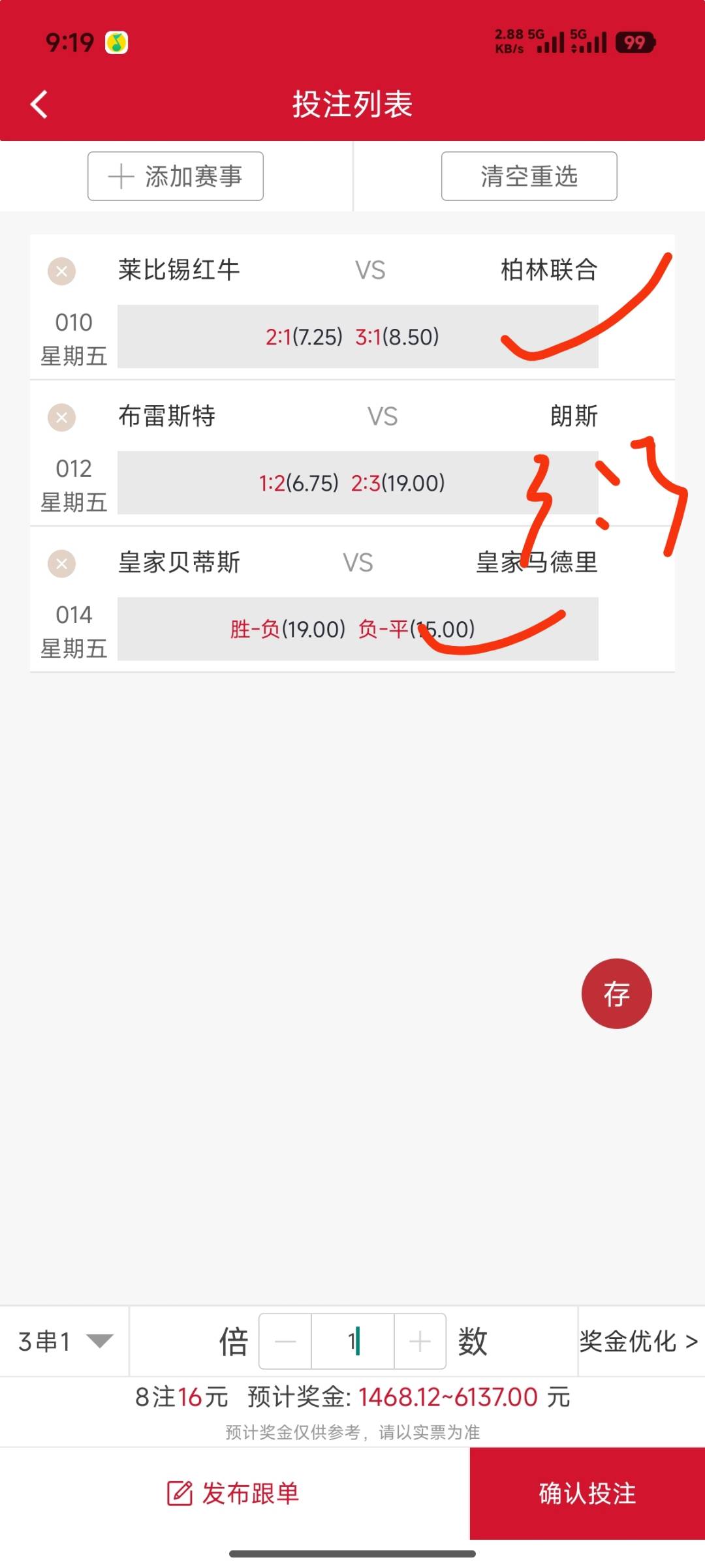Tap plus to increase the multiplier
This screenshot has height=1568, width=705.
(x=420, y=1341)
